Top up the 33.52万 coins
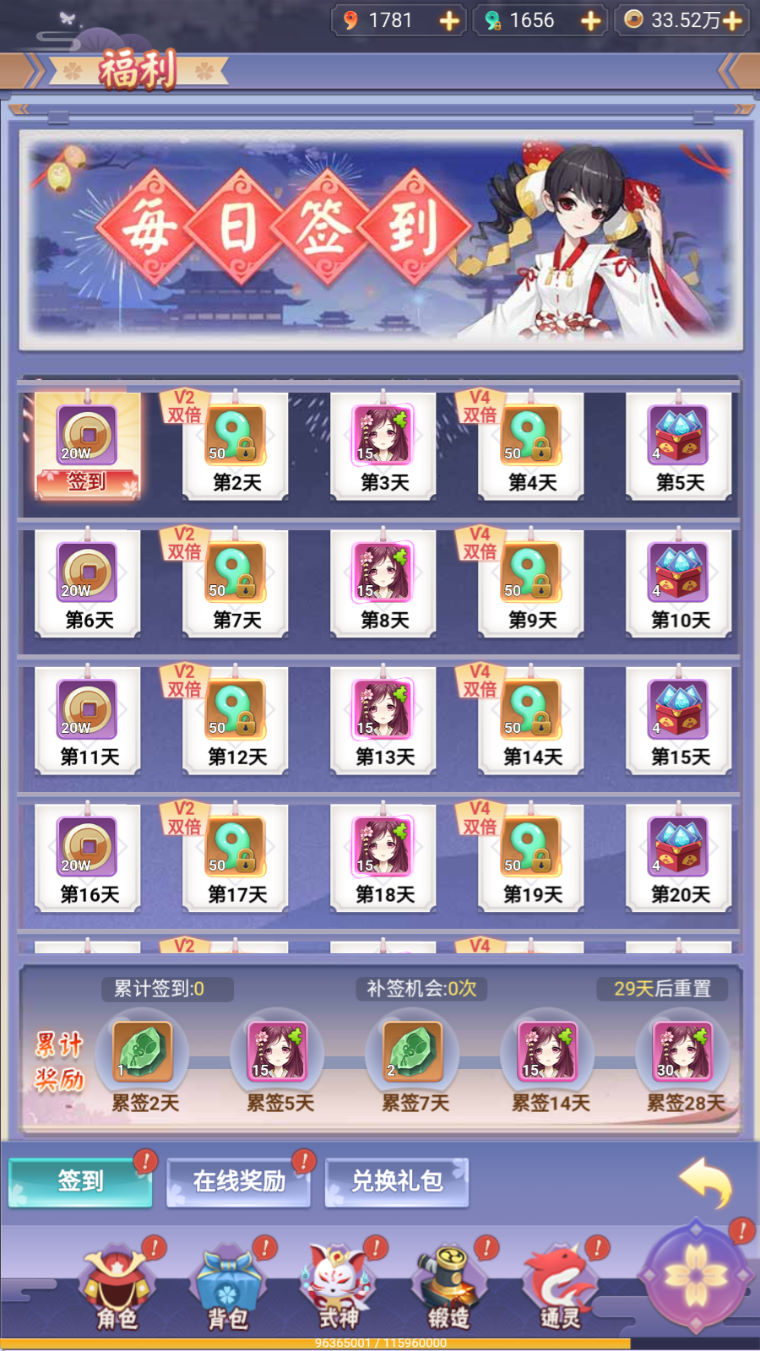Image resolution: width=760 pixels, height=1351 pixels. [x=733, y=20]
